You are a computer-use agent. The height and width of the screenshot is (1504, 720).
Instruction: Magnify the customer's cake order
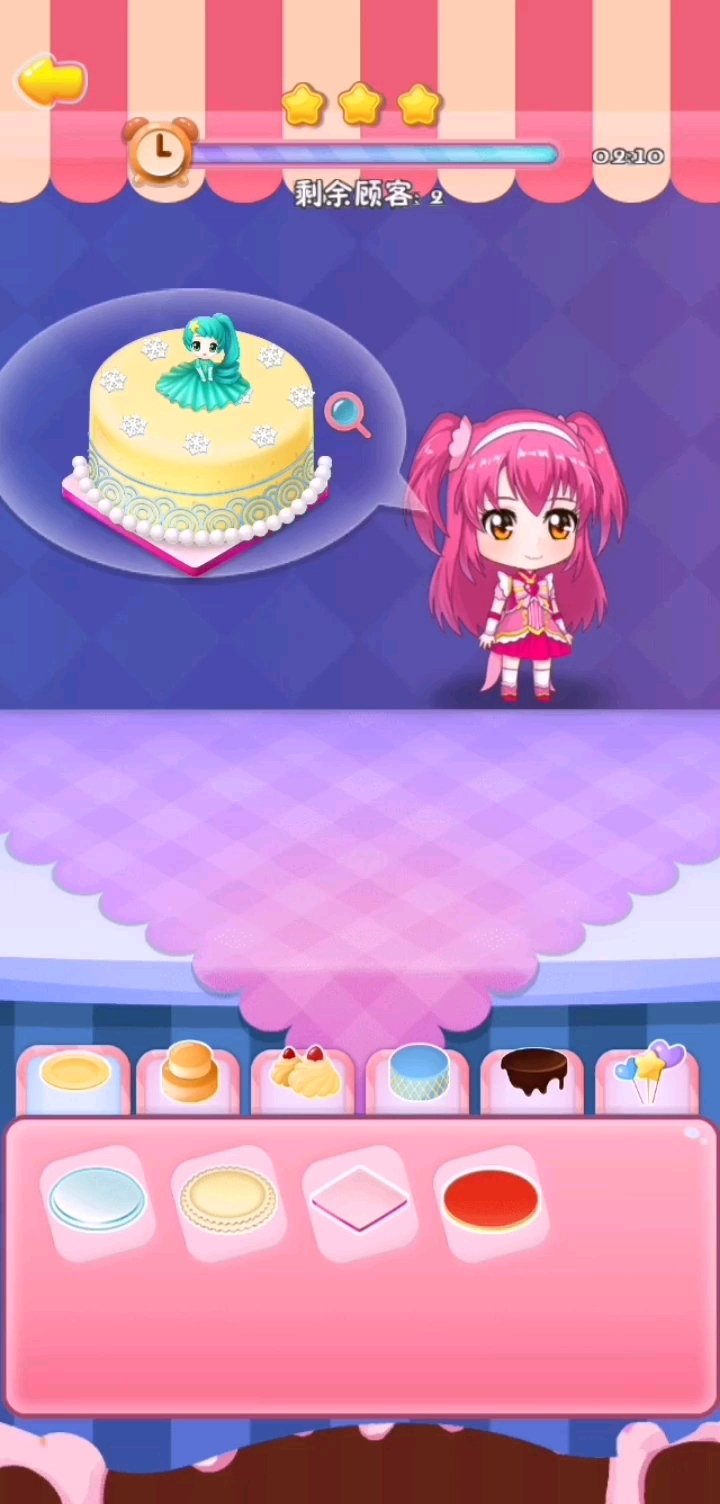(x=347, y=413)
